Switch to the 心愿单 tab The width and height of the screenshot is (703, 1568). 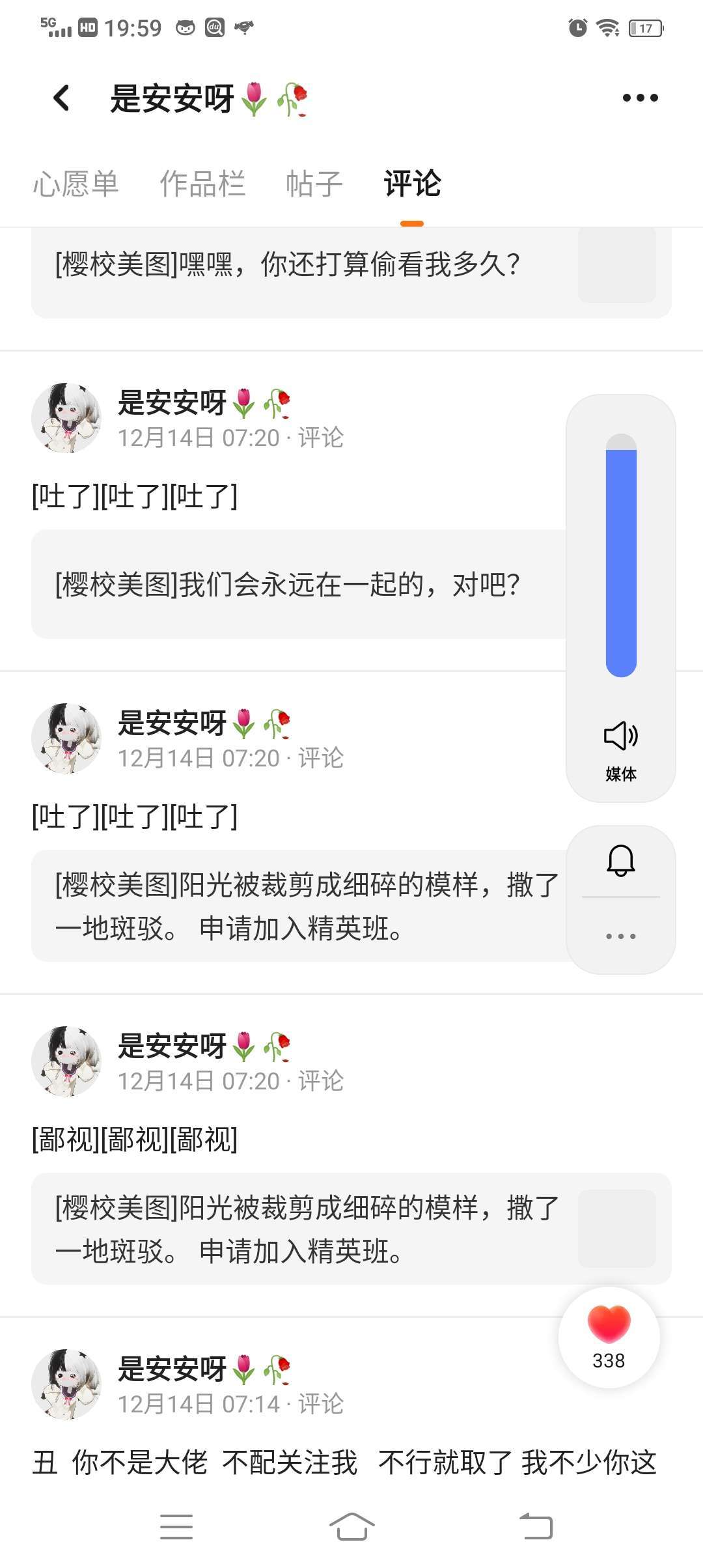click(x=76, y=184)
